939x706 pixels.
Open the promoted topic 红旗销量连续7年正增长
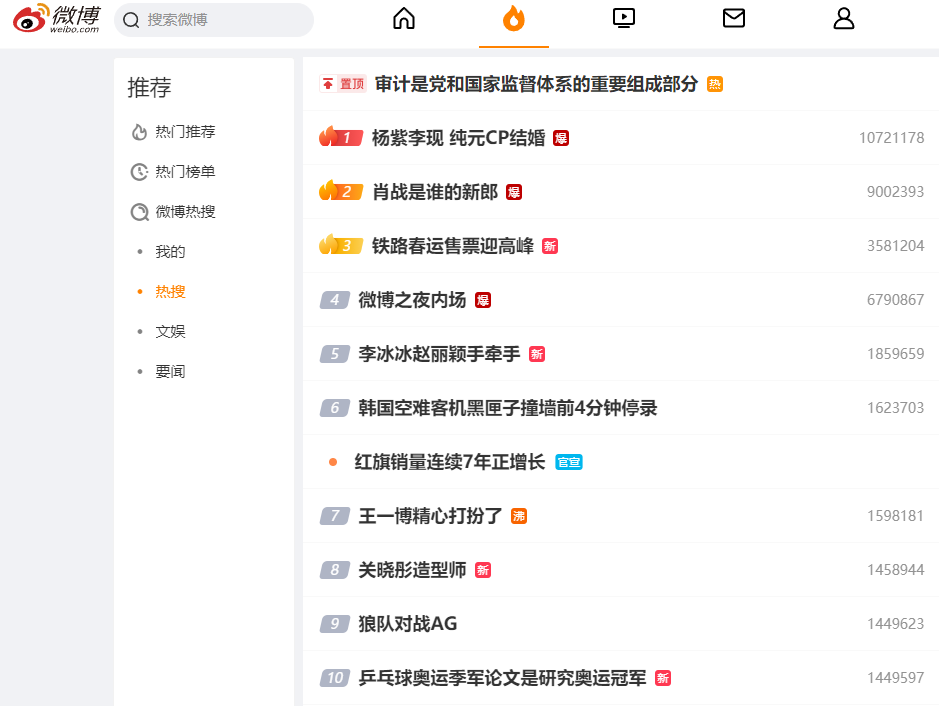pos(450,462)
